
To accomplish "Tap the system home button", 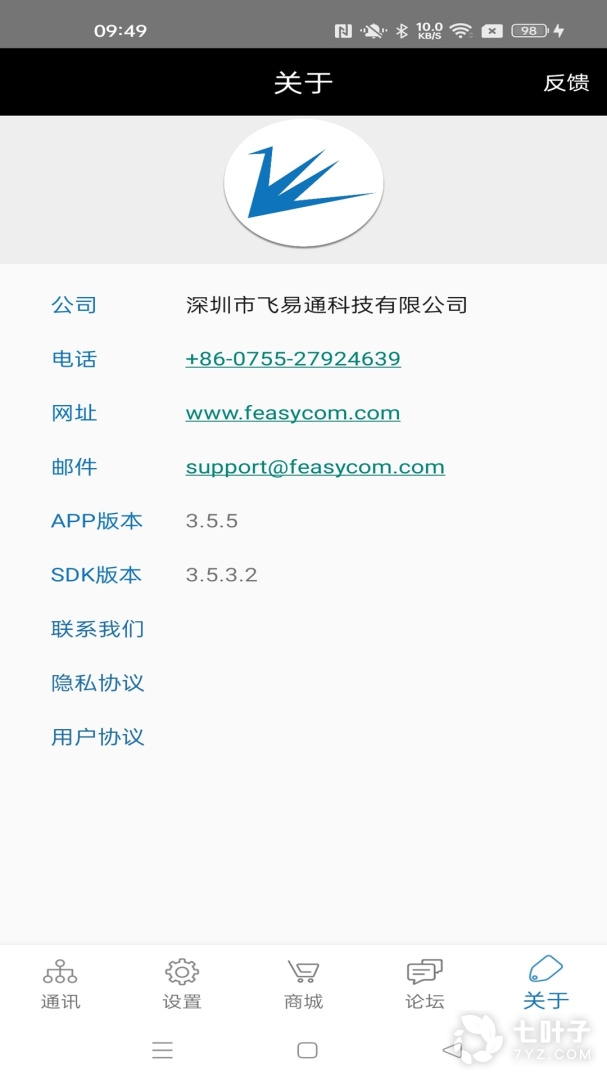I will [307, 1050].
